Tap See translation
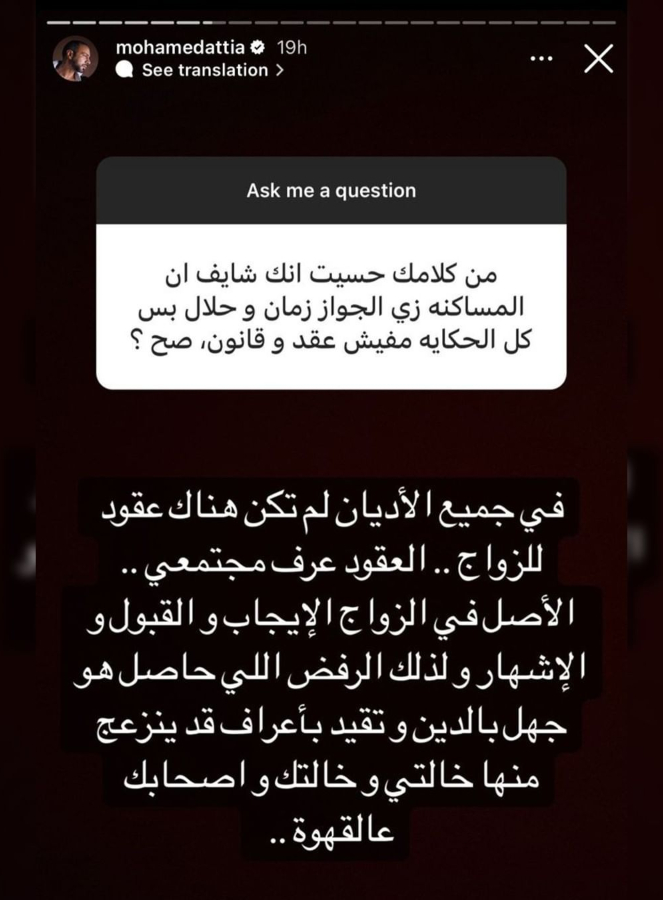This screenshot has height=900, width=663. click(205, 70)
